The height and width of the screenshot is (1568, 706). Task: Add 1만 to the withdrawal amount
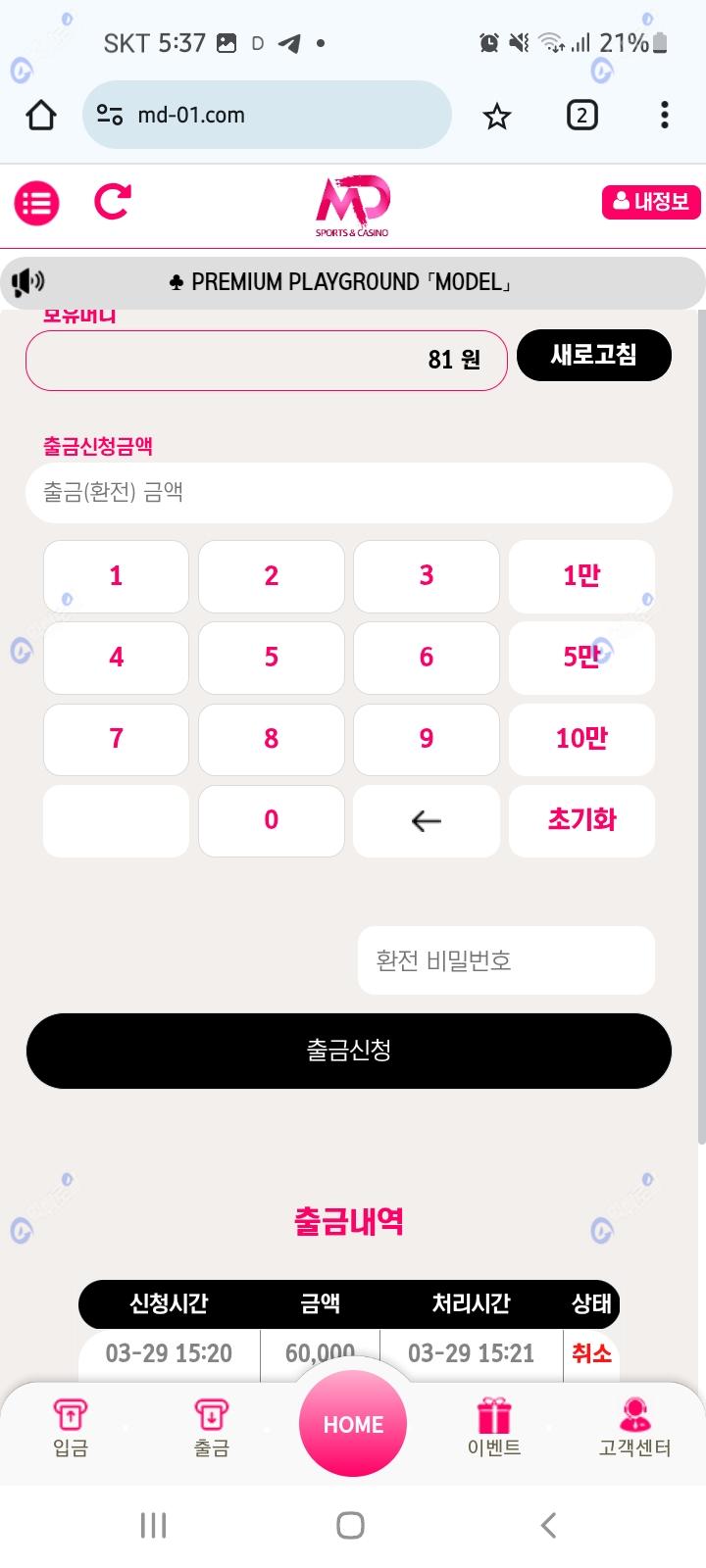pyautogui.click(x=580, y=576)
